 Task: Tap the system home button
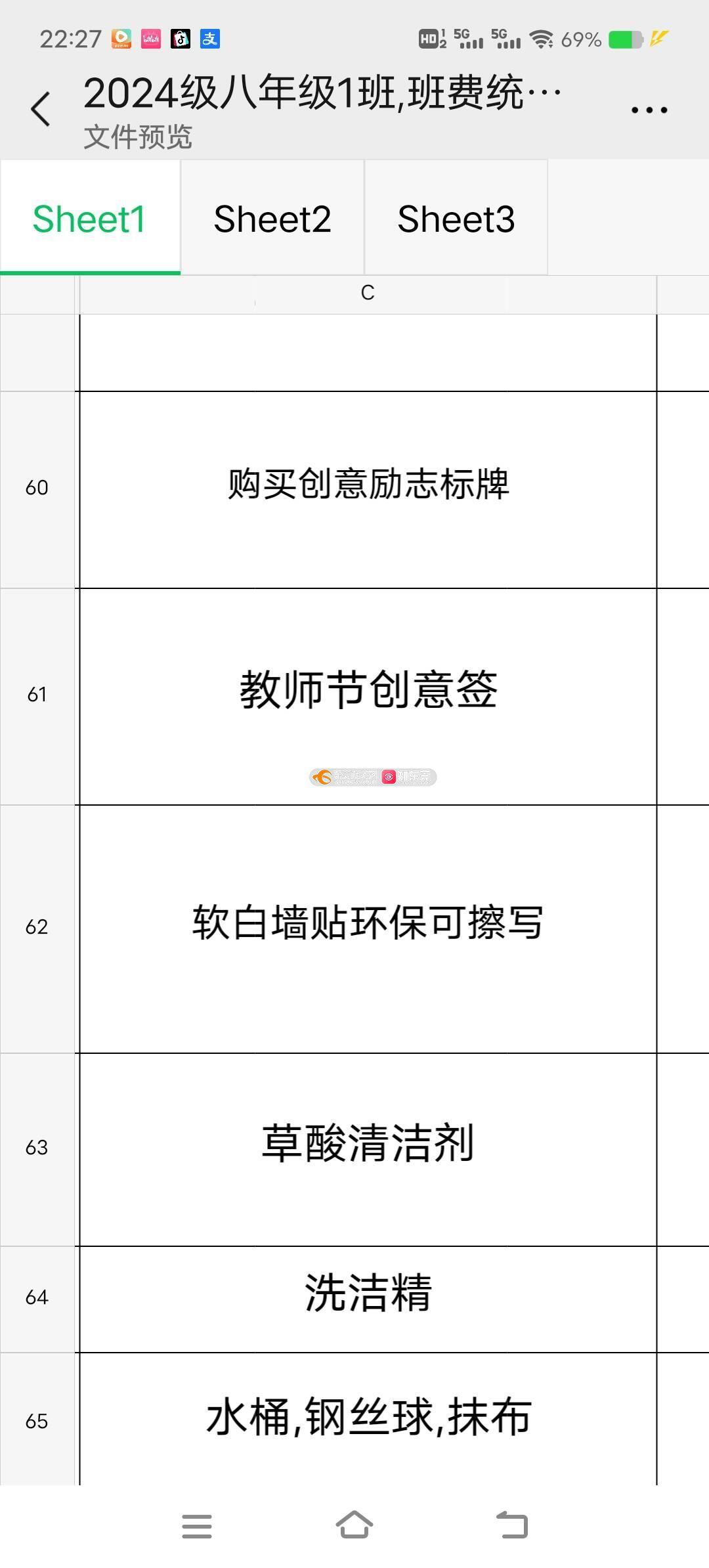(354, 1525)
